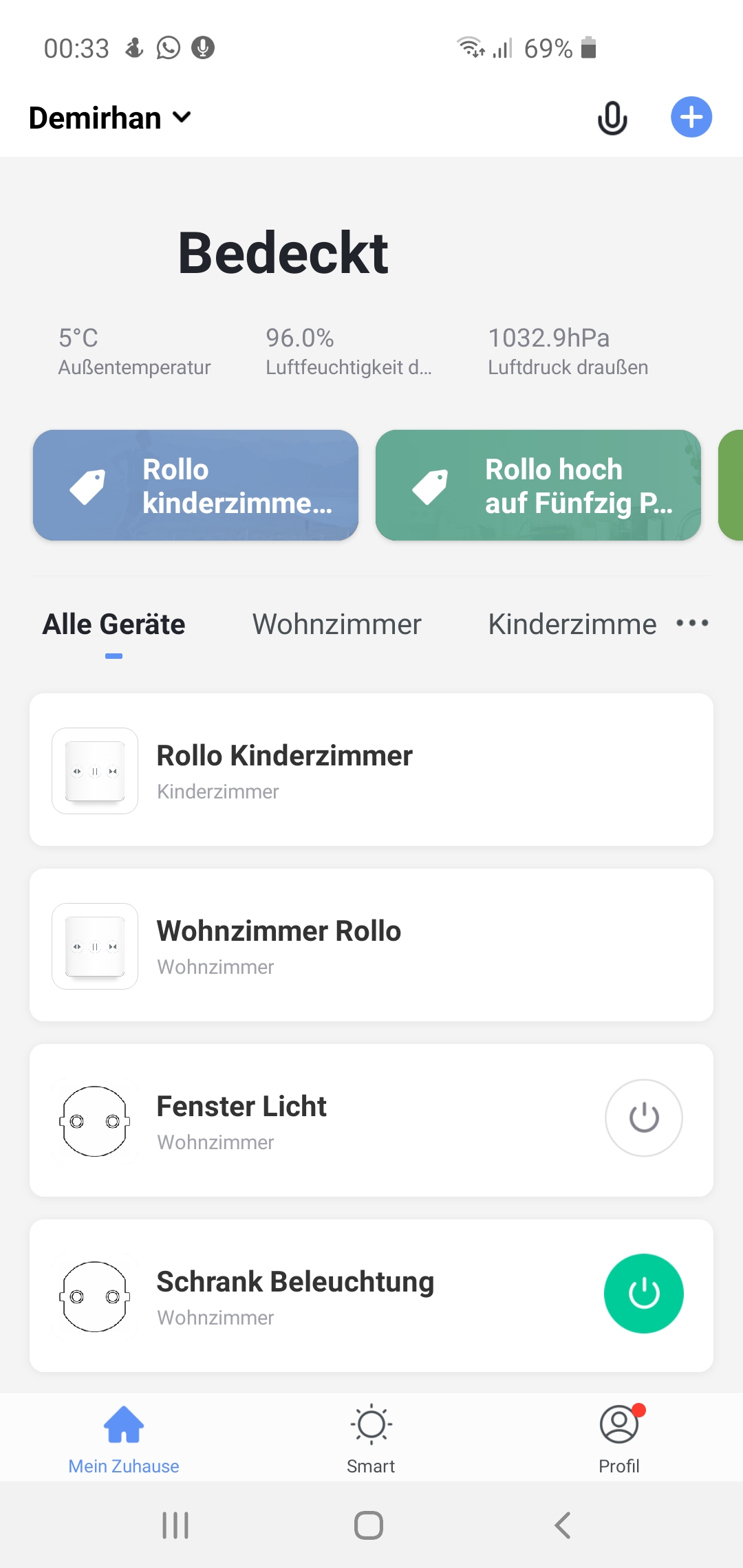743x1568 pixels.
Task: Select the Mein Zuhause tab
Action: click(124, 1439)
